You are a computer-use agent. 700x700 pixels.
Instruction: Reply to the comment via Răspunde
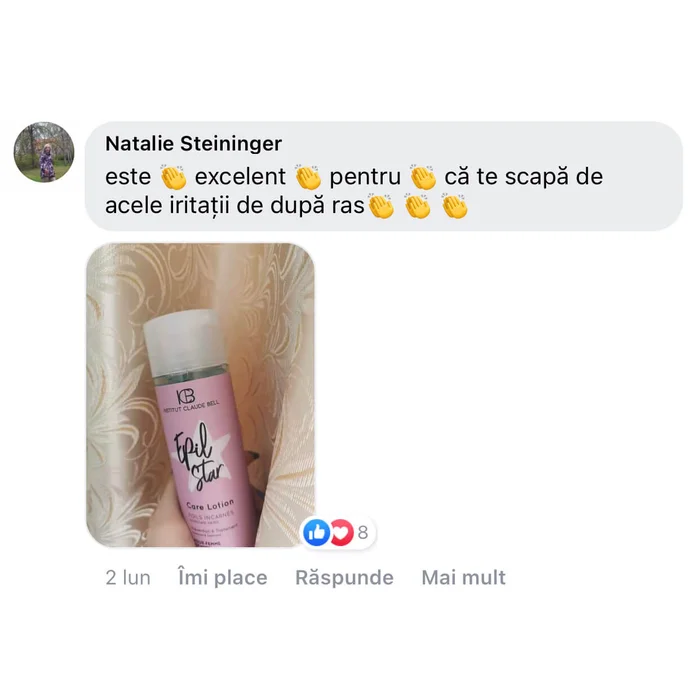pyautogui.click(x=344, y=578)
